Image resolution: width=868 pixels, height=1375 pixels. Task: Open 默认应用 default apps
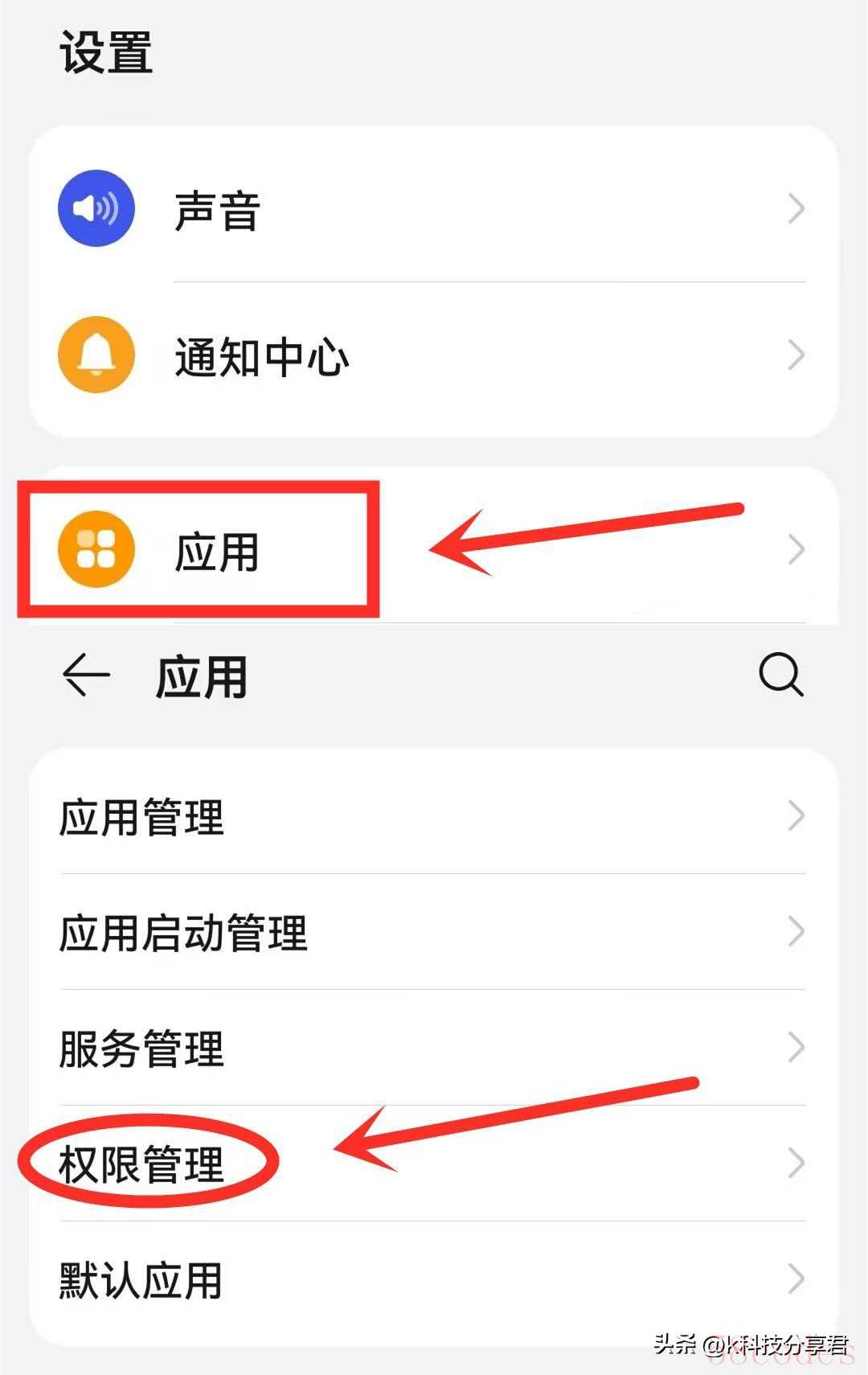click(434, 1280)
